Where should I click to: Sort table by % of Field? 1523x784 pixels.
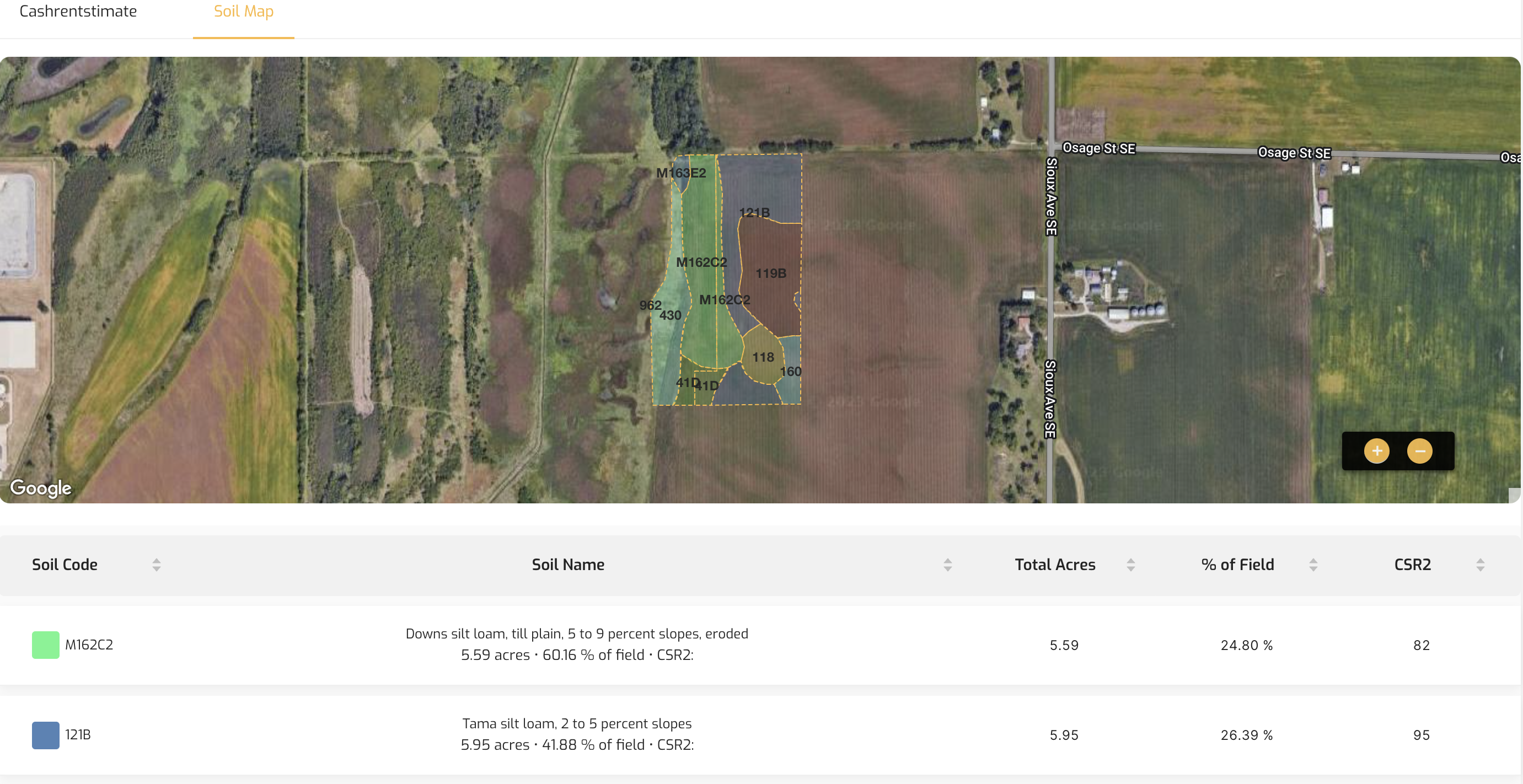pos(1312,565)
